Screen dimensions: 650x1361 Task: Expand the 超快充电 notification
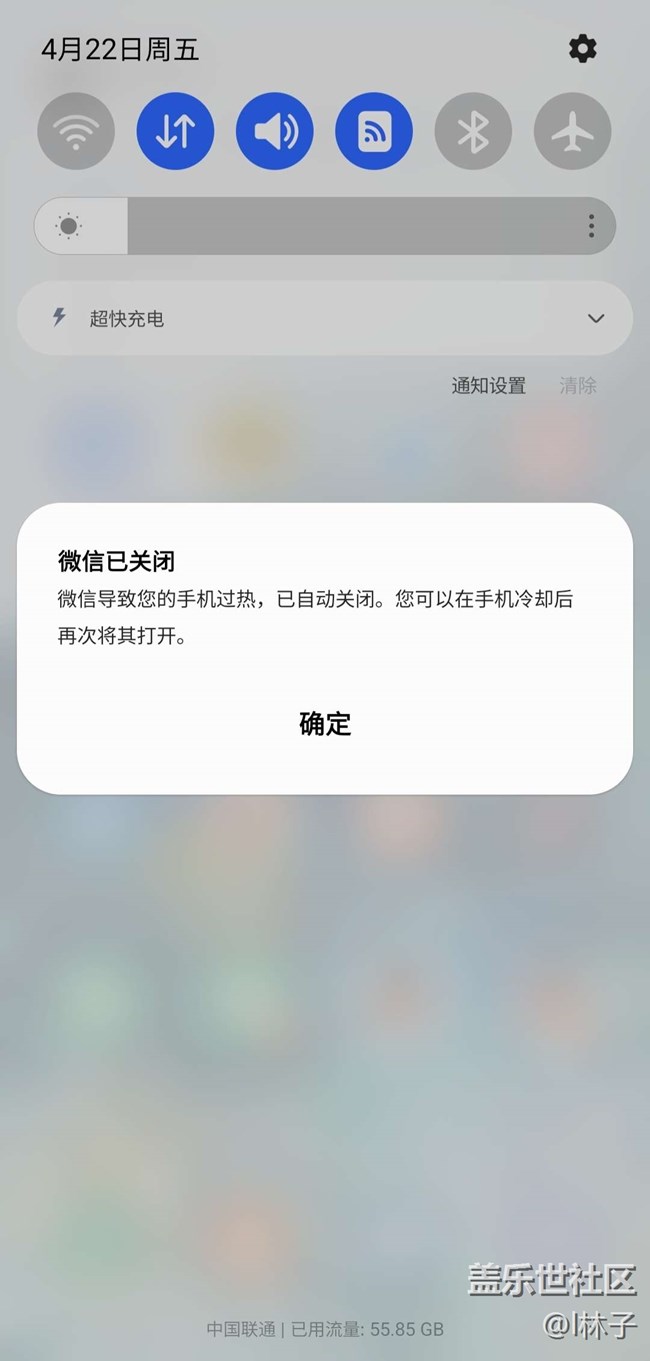(x=596, y=319)
